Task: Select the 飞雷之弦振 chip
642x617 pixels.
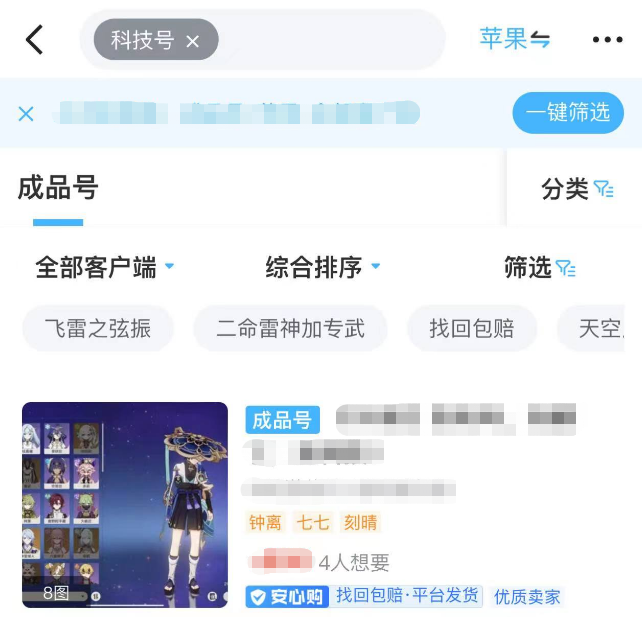Action: point(98,328)
